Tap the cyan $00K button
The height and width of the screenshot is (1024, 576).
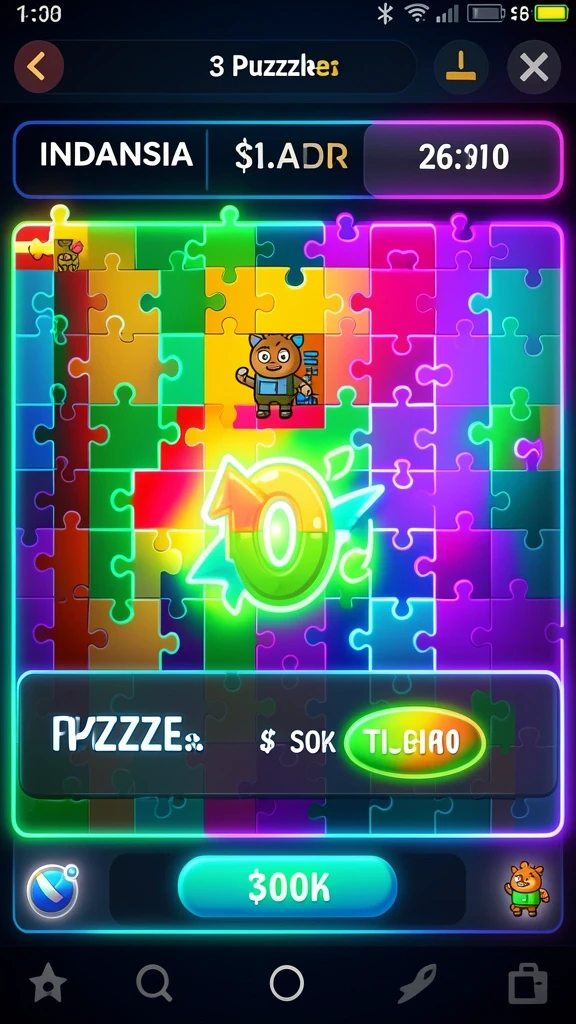pyautogui.click(x=287, y=886)
